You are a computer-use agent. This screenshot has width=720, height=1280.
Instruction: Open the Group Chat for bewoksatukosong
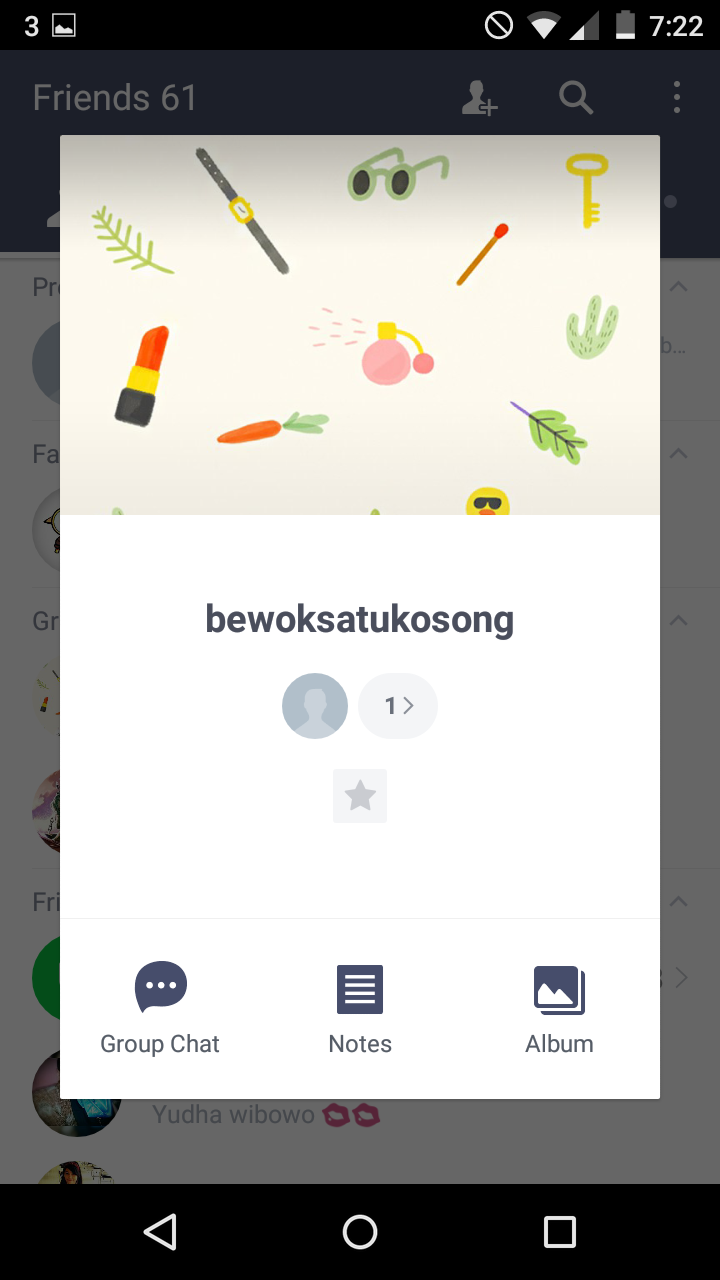pos(160,988)
